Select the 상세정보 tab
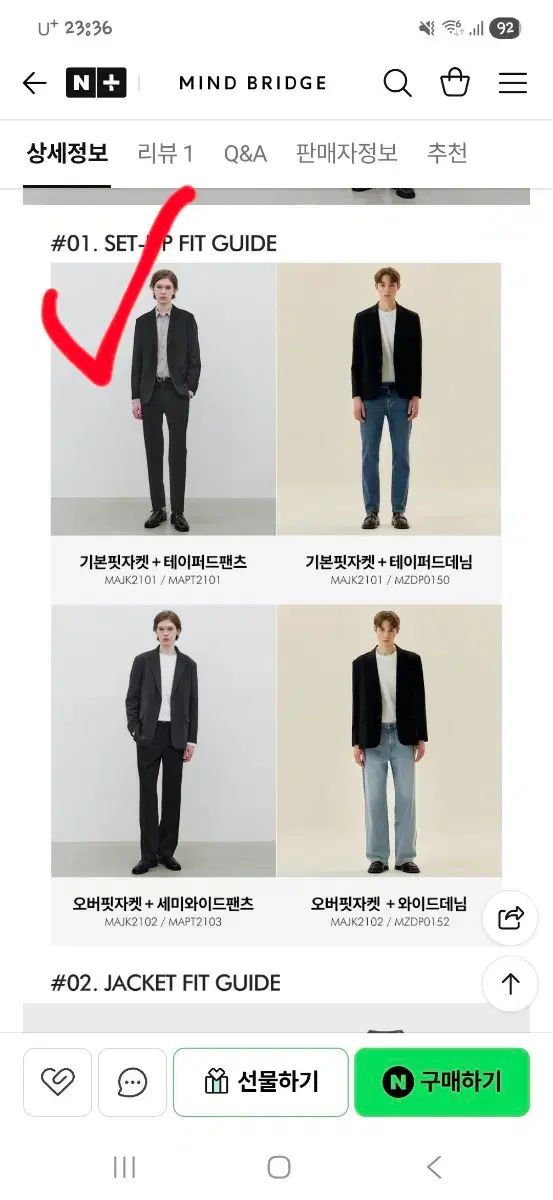Screen dimensions: 553x1200 click(67, 153)
